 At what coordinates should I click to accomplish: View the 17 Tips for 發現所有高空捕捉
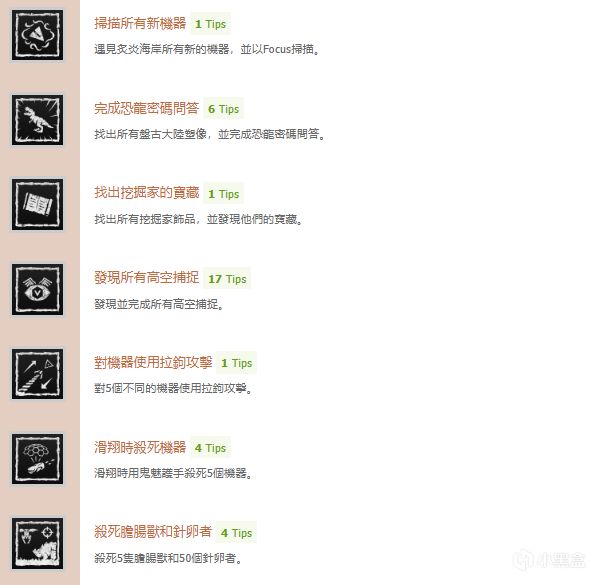tap(227, 278)
